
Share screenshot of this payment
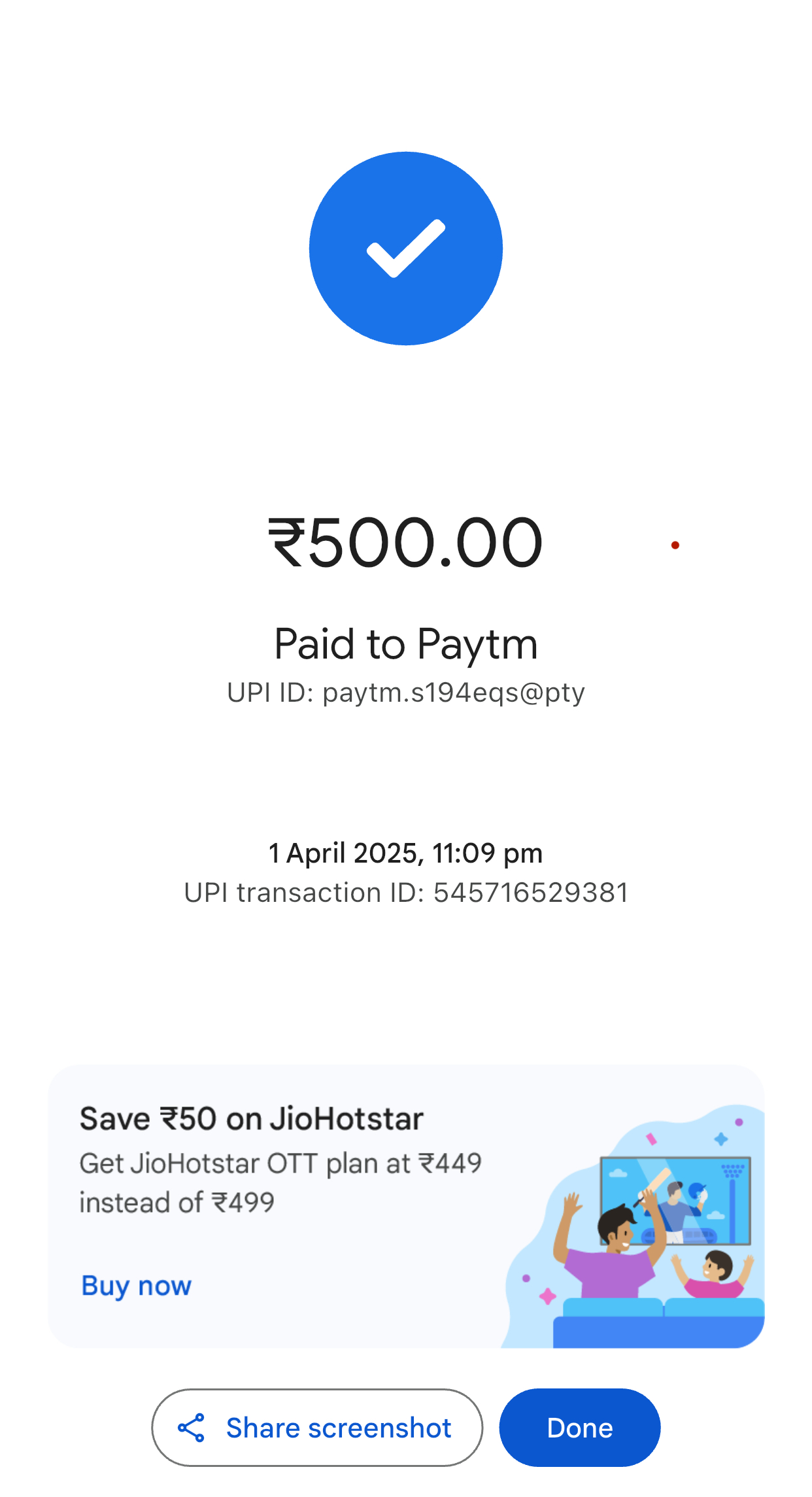point(317,1427)
